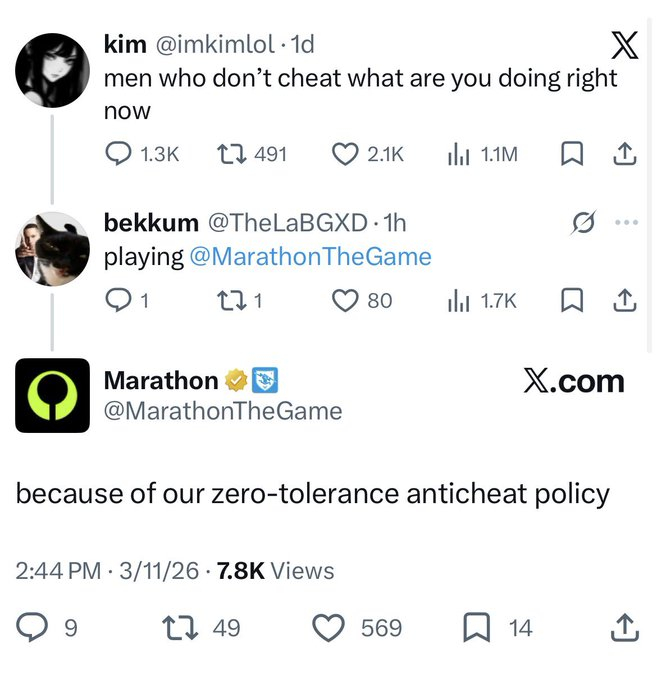Bookmark kim's post

pyautogui.click(x=571, y=154)
